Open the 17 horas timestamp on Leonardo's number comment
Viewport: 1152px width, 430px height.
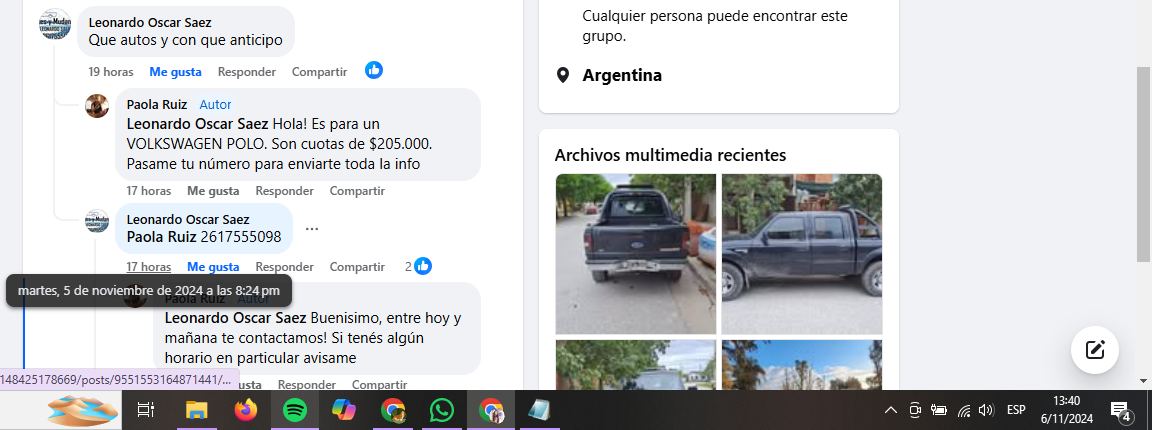pos(148,267)
